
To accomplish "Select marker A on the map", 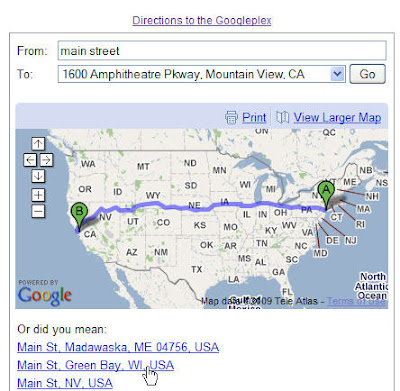I will click(326, 194).
